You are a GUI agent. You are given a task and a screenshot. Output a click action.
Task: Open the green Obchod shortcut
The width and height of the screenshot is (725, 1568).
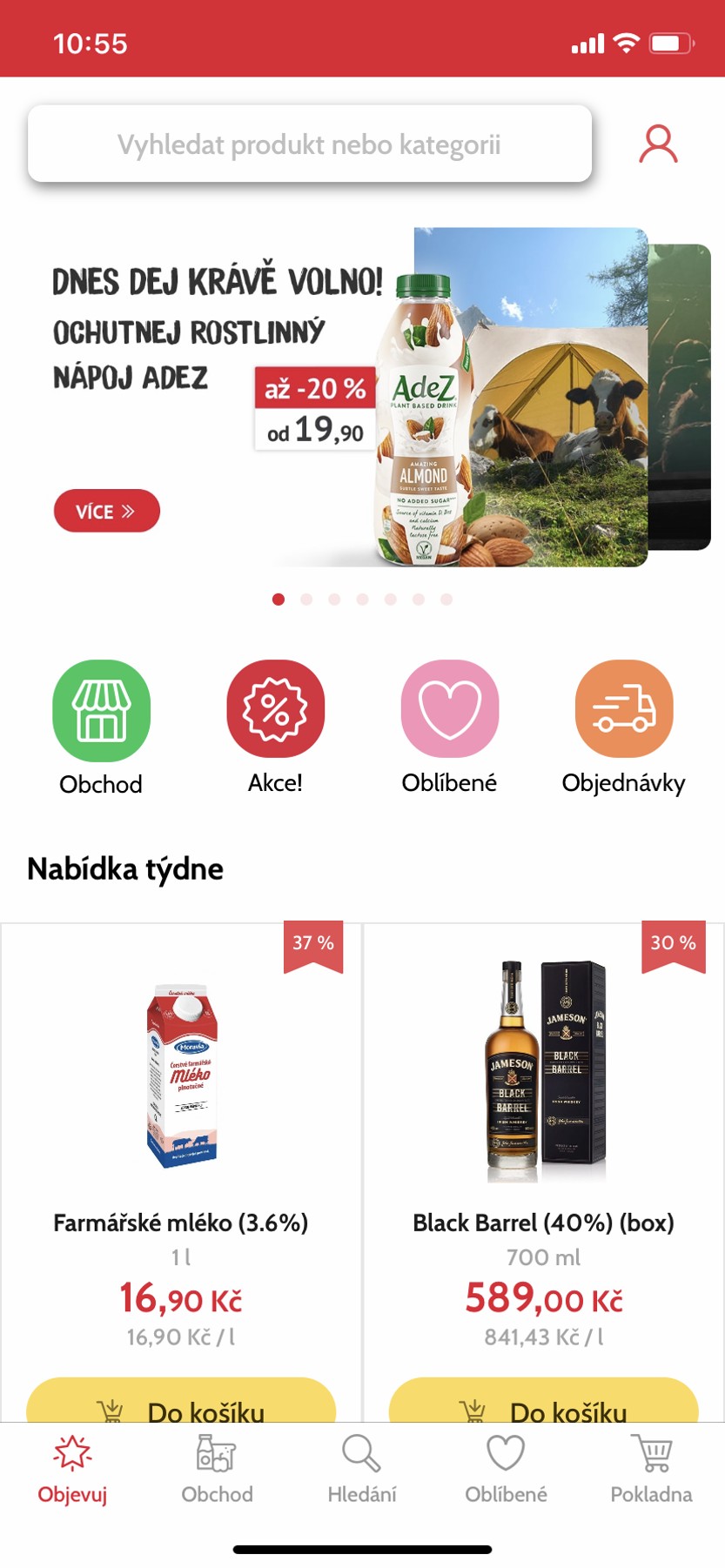coord(101,711)
